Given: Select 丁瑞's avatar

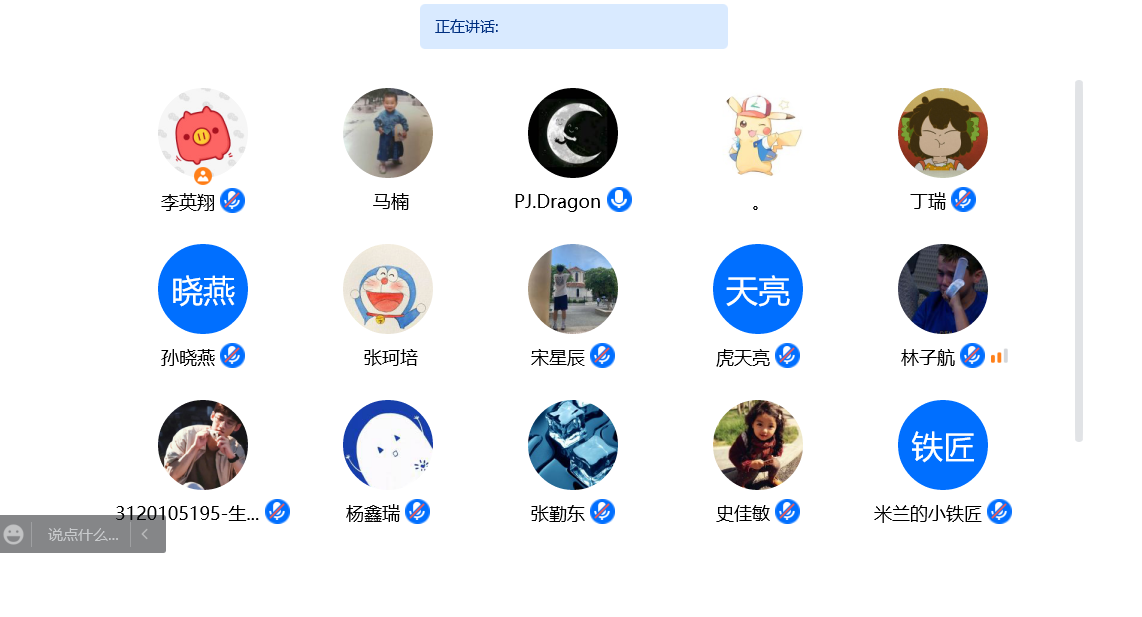Looking at the screenshot, I should pyautogui.click(x=943, y=133).
